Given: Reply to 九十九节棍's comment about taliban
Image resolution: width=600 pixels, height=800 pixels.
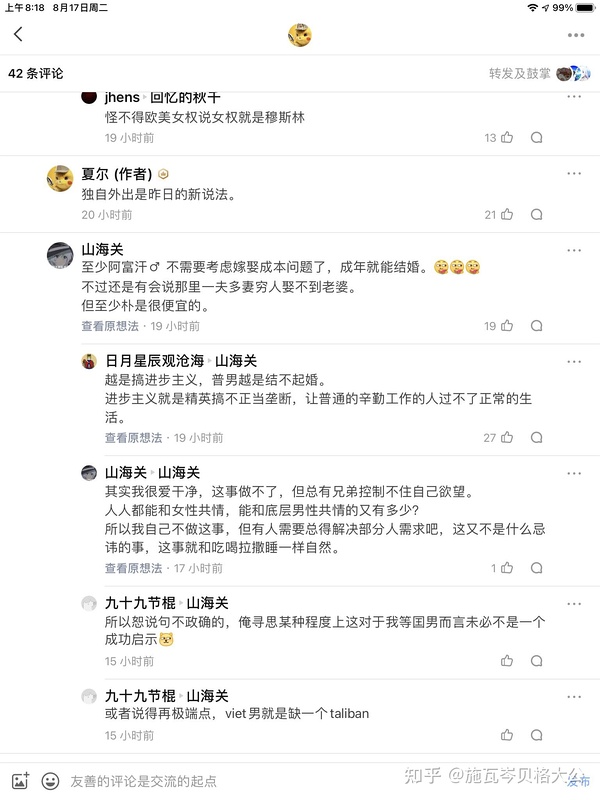Looking at the screenshot, I should point(537,735).
